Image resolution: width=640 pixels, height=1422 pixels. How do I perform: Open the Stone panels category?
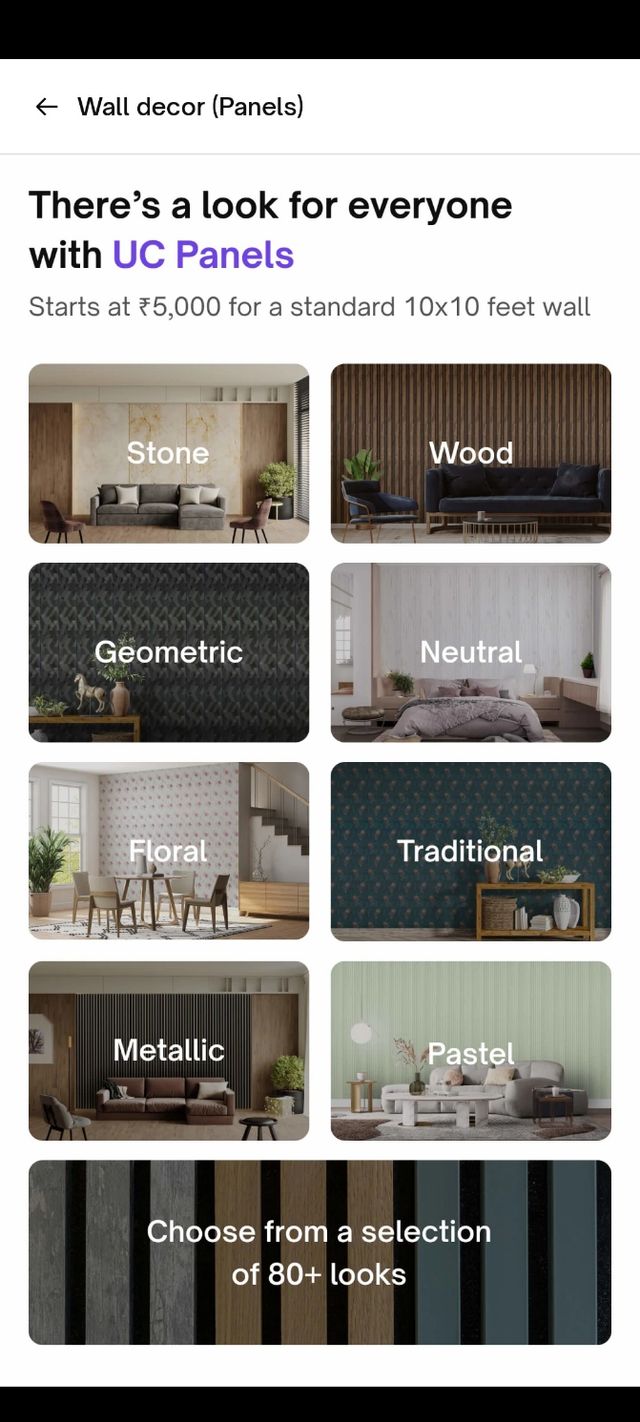pos(168,453)
